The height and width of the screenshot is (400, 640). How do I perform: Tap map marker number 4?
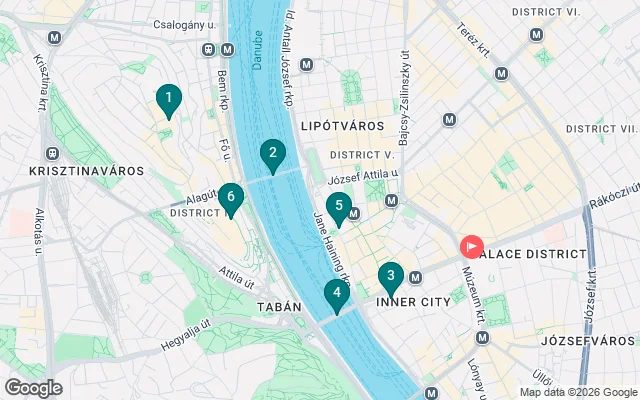click(337, 293)
